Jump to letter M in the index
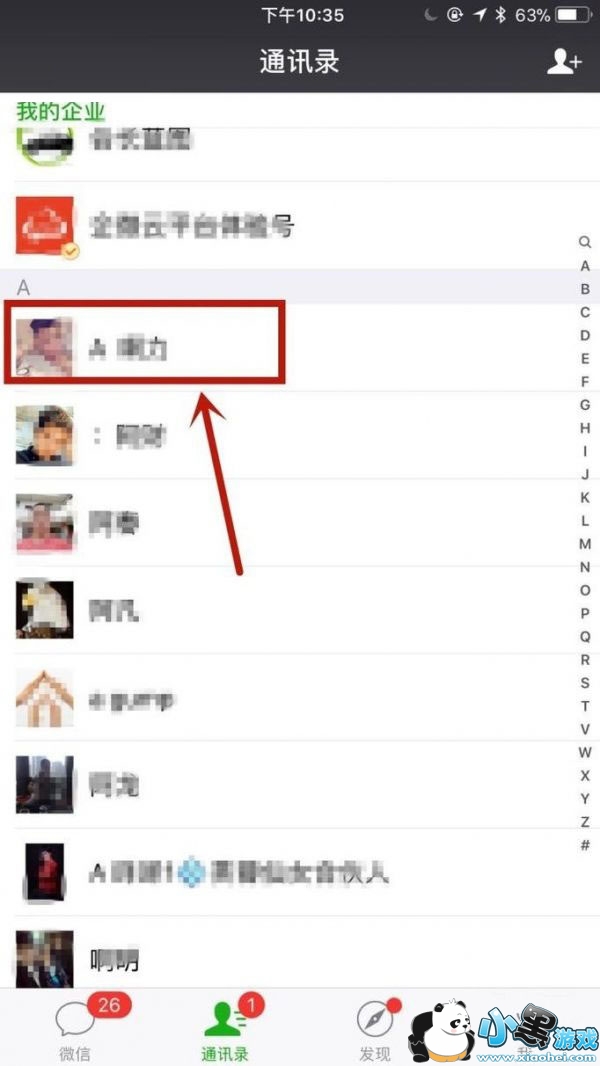 [x=584, y=544]
